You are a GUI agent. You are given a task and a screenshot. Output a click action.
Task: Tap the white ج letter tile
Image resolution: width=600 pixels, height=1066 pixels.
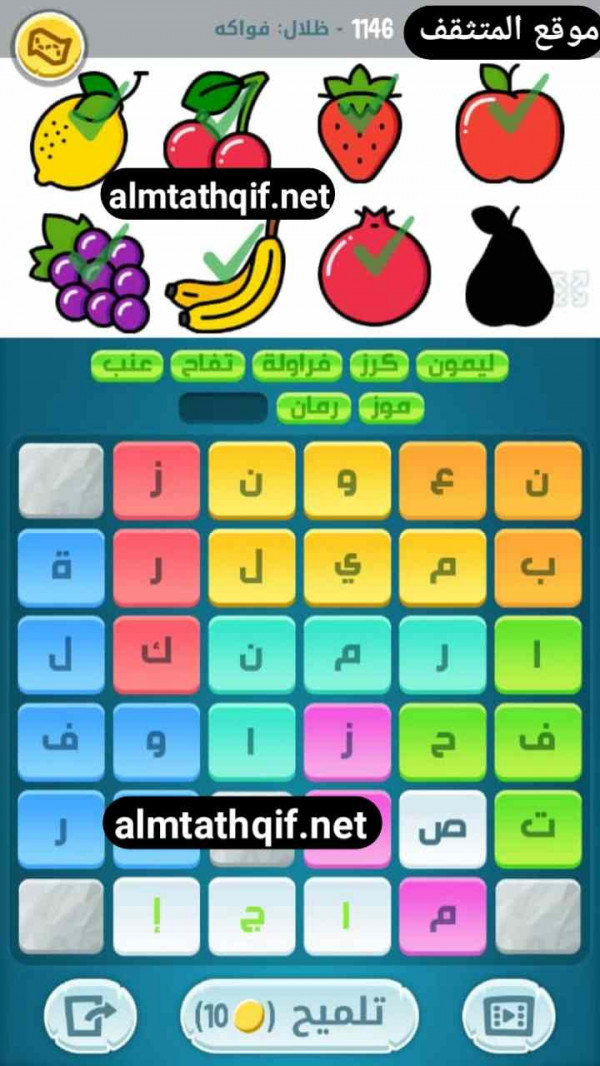click(x=252, y=917)
